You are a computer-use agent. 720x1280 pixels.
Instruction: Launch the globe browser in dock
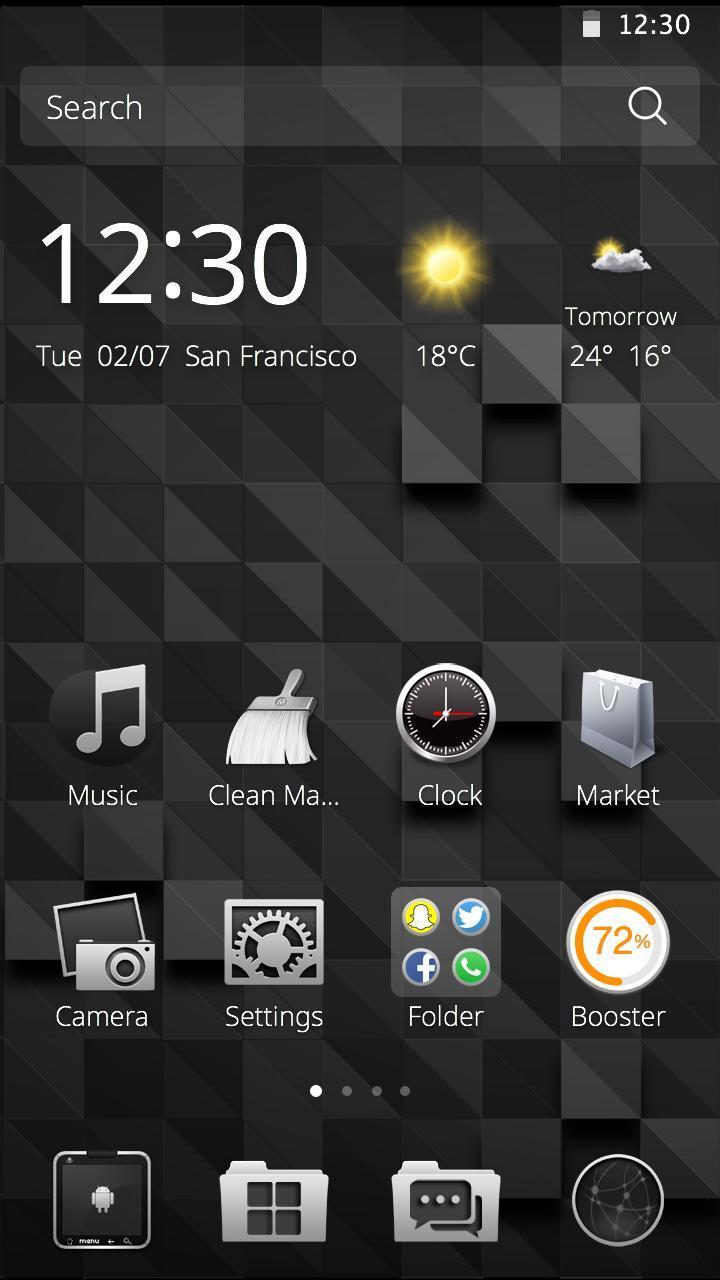pyautogui.click(x=618, y=1200)
